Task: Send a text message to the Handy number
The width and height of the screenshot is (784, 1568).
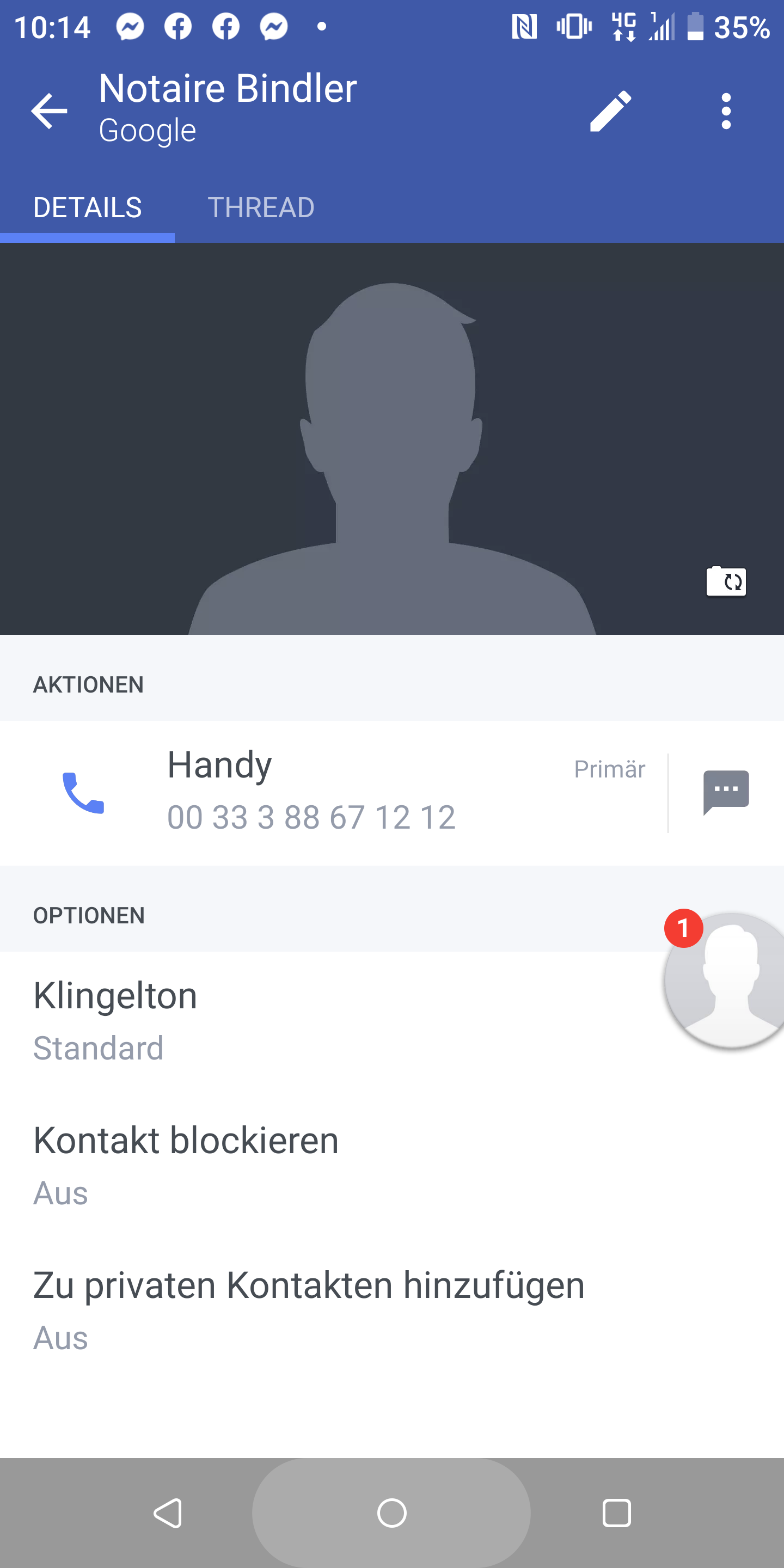Action: (x=726, y=791)
